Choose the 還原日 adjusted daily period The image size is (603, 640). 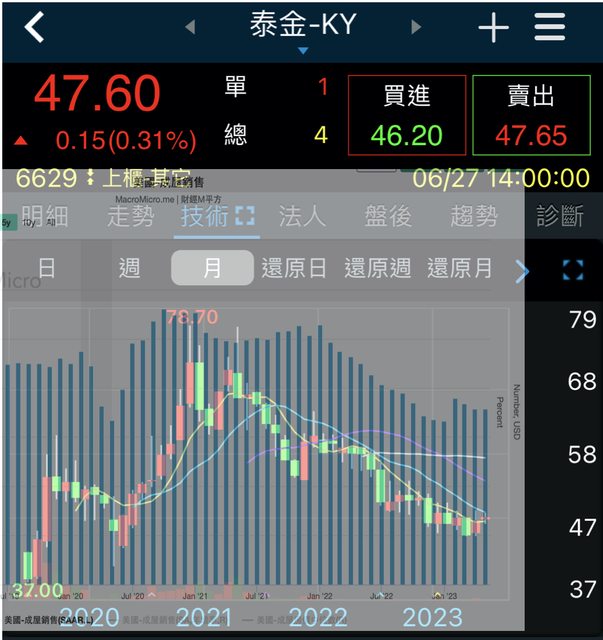click(x=294, y=268)
